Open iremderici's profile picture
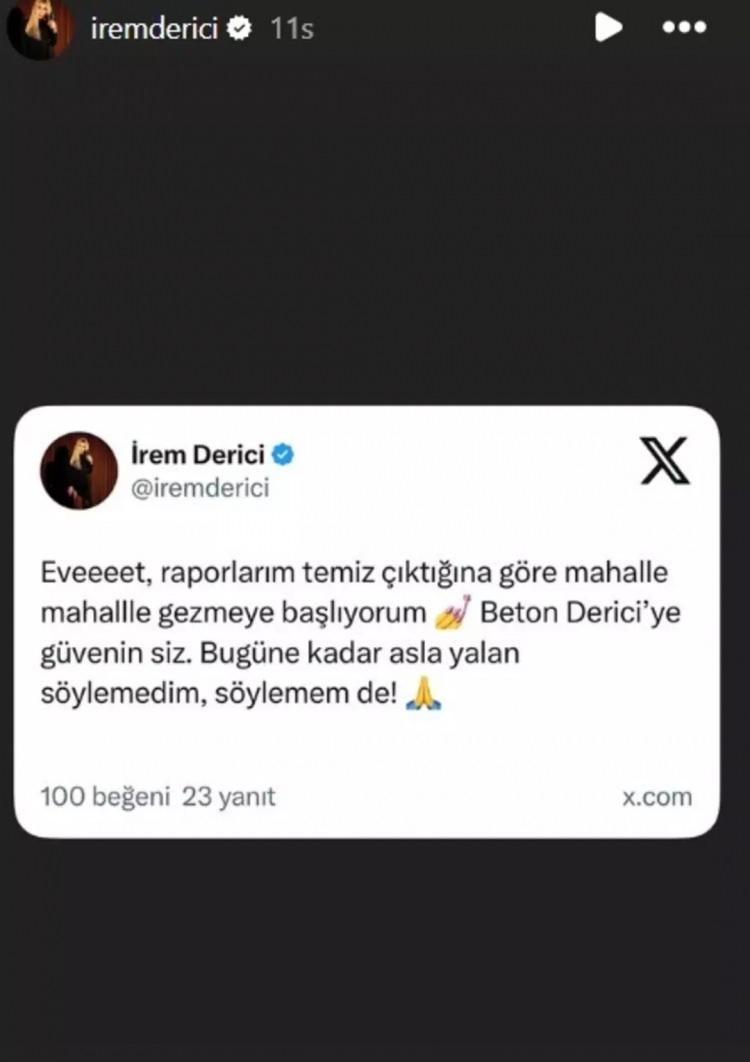750x1062 pixels. click(x=39, y=28)
